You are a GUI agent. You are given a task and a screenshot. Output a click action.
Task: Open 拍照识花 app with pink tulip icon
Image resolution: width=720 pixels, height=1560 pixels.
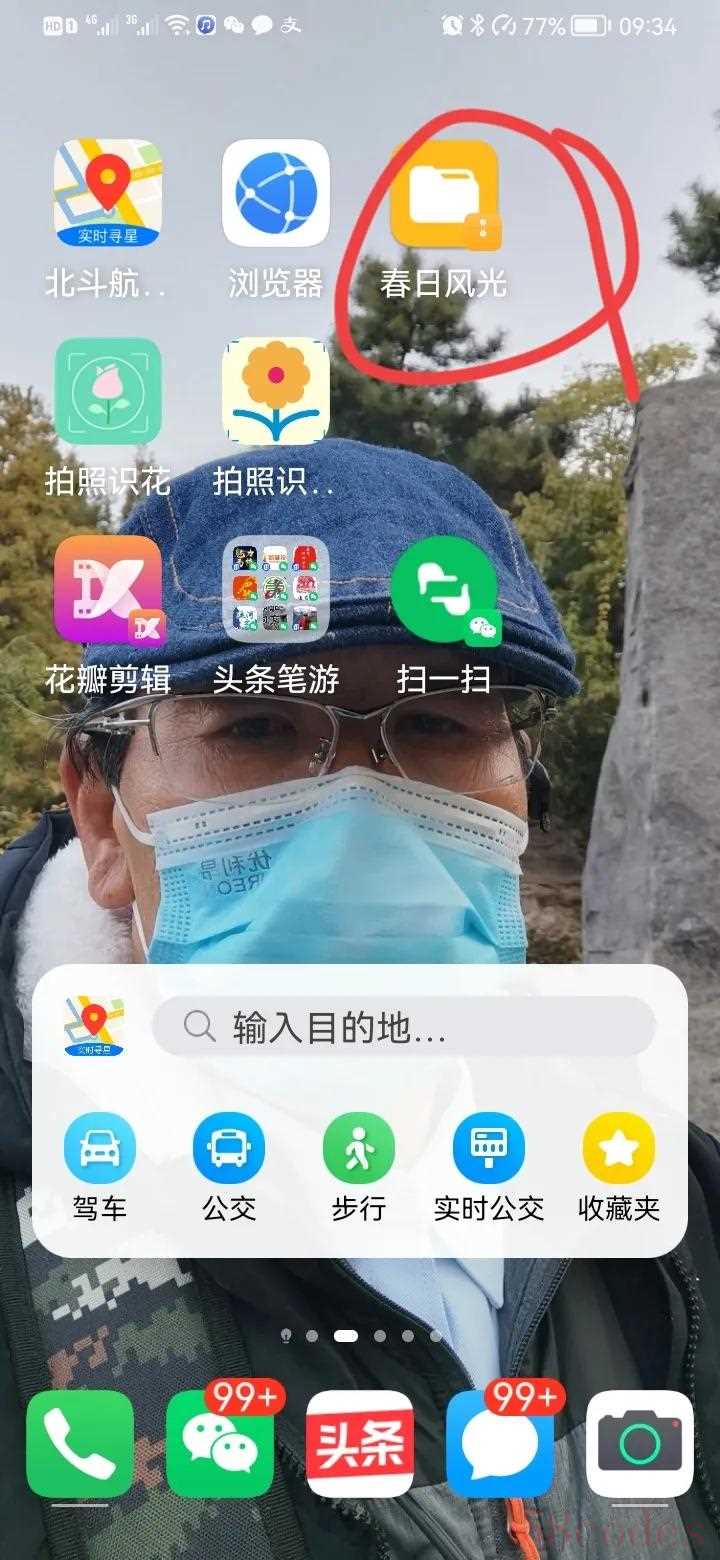click(x=107, y=391)
